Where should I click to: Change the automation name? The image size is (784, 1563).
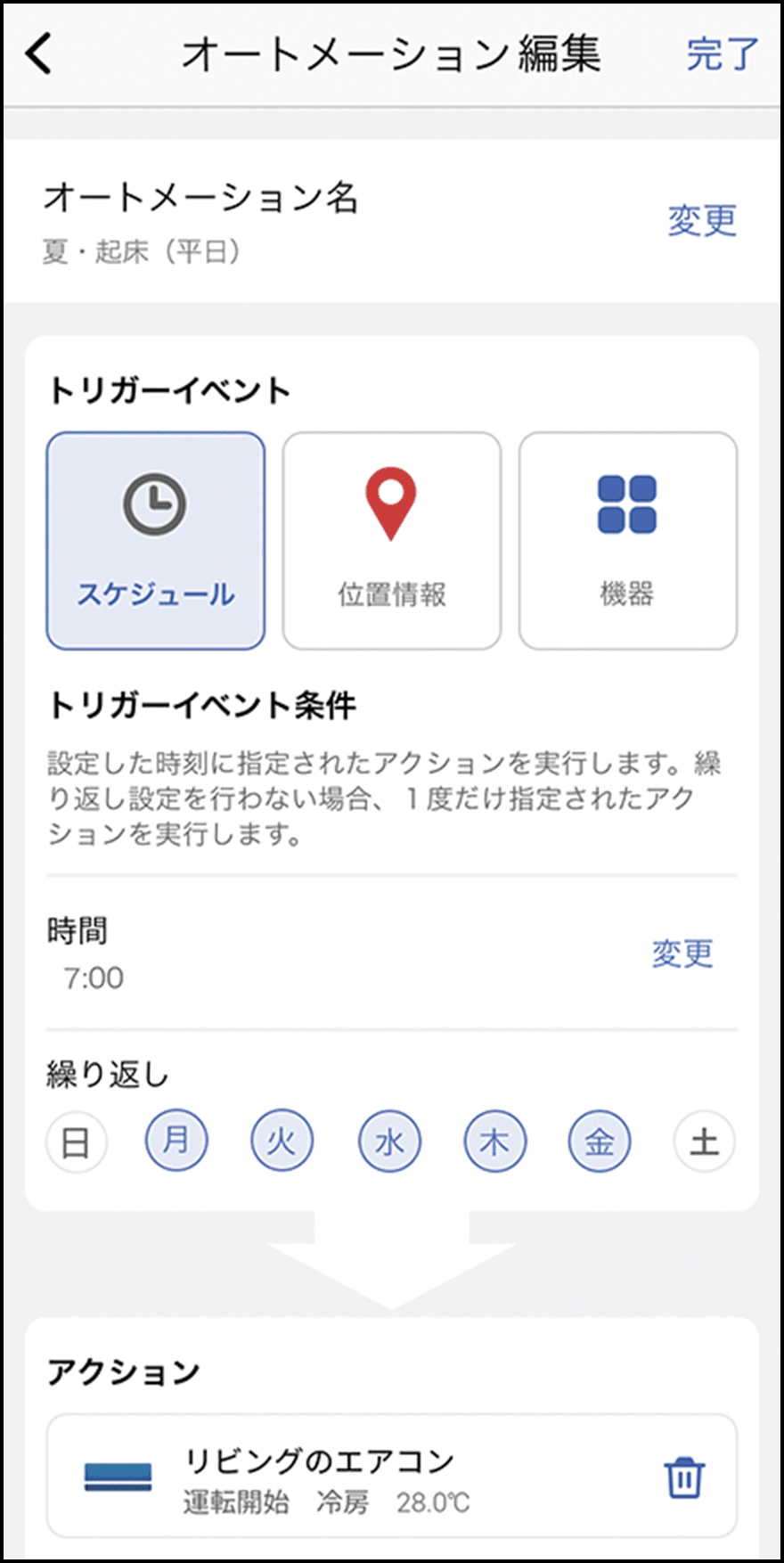pyautogui.click(x=702, y=220)
